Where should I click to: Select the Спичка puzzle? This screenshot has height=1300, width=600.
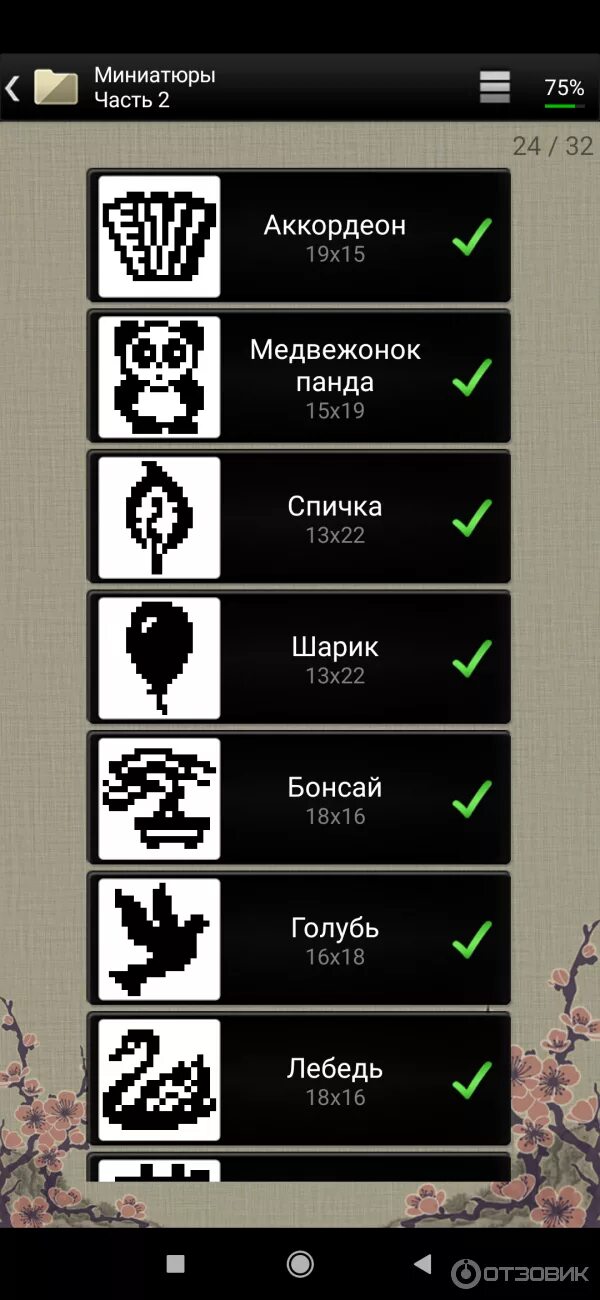tap(299, 518)
